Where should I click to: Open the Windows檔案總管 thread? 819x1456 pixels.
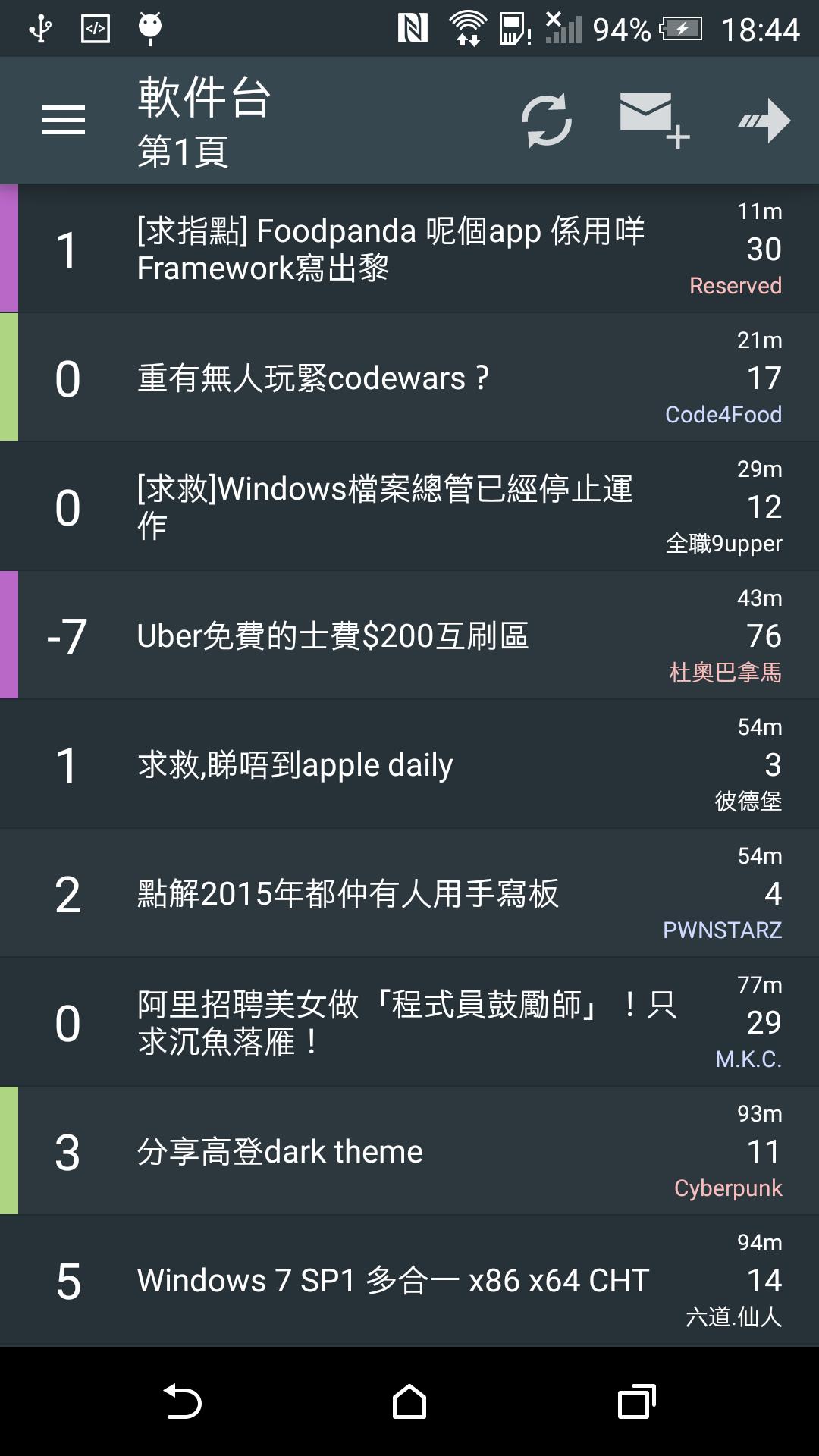coord(384,507)
